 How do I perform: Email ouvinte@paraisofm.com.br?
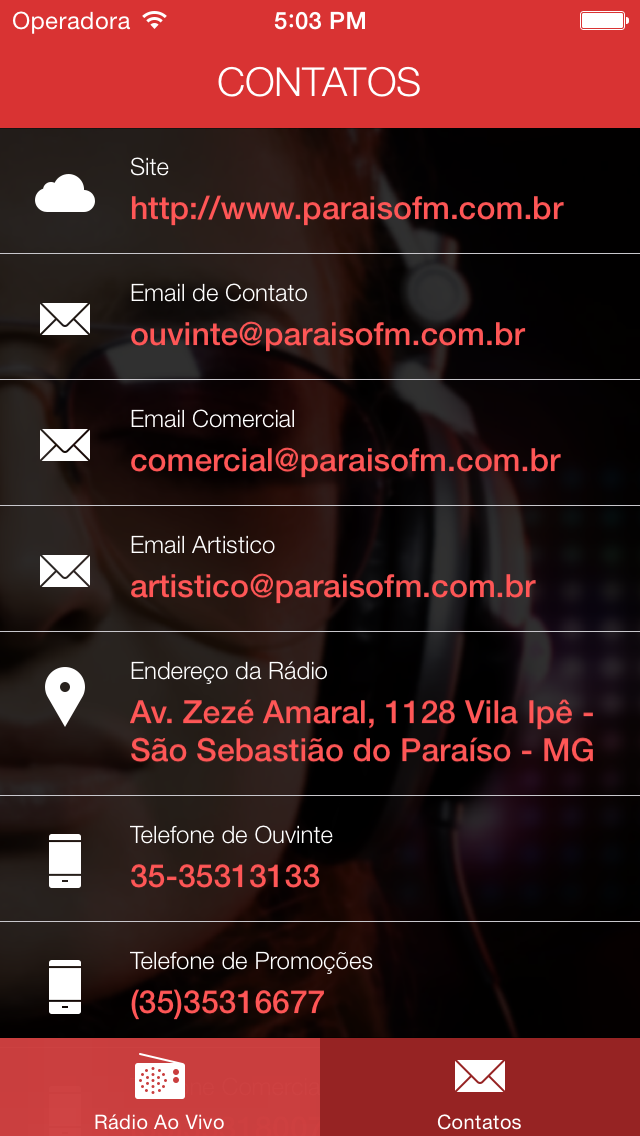(328, 335)
